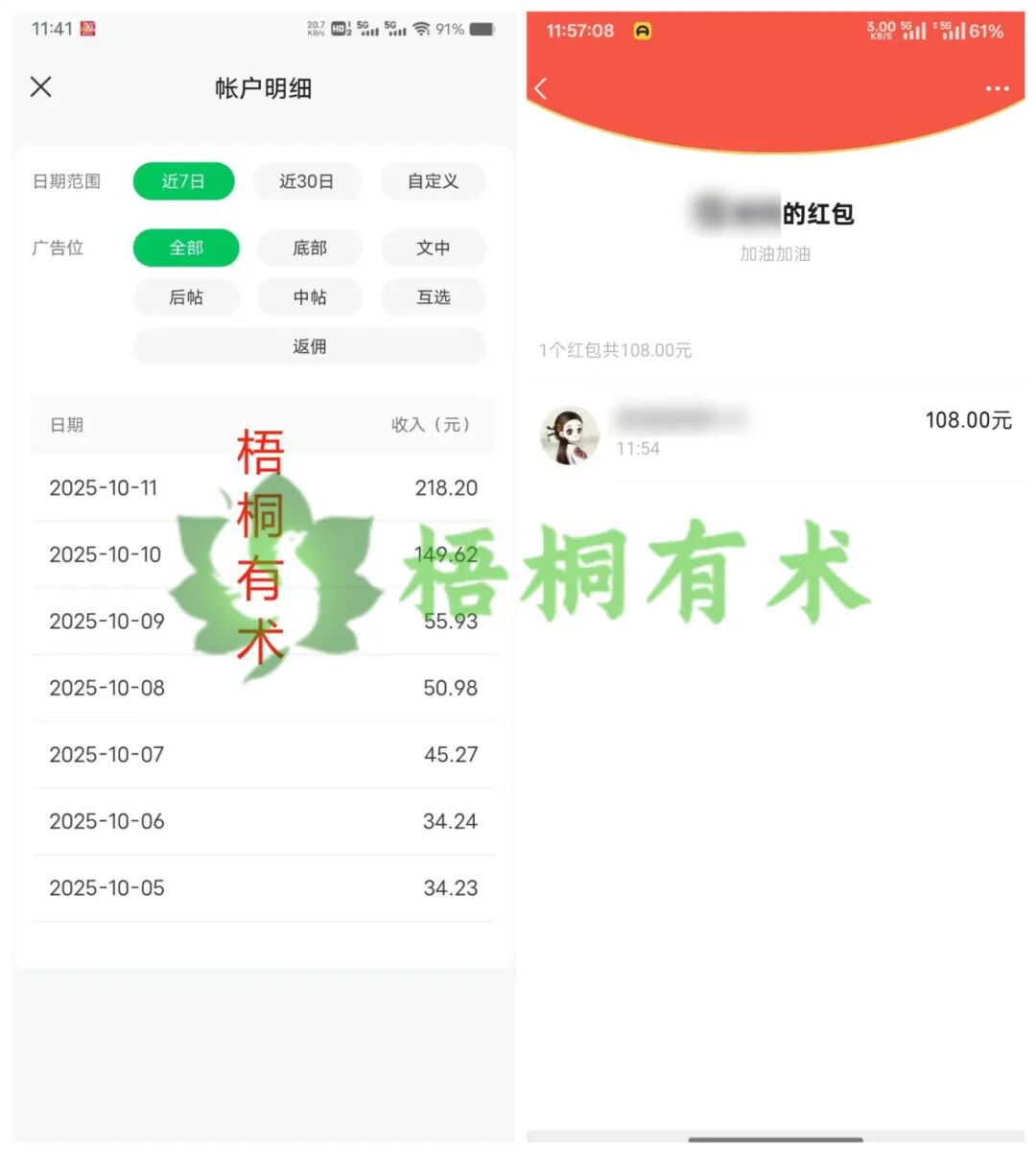Tap the 中帖 filter button

coord(309,297)
